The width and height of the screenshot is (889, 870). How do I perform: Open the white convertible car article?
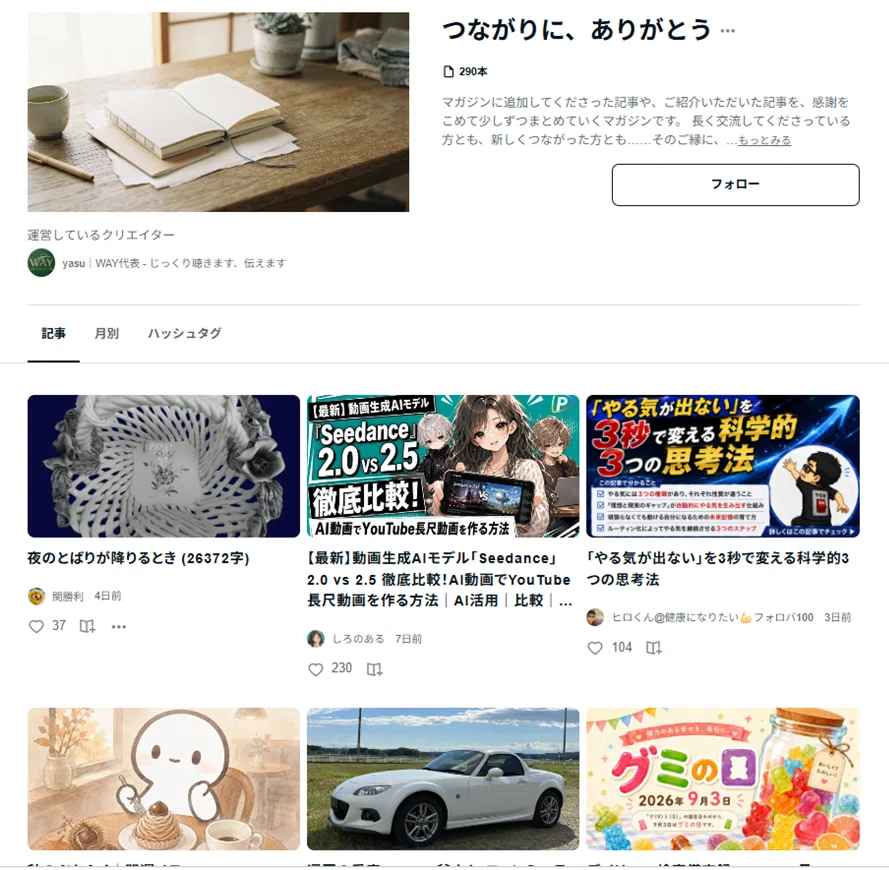pyautogui.click(x=443, y=779)
